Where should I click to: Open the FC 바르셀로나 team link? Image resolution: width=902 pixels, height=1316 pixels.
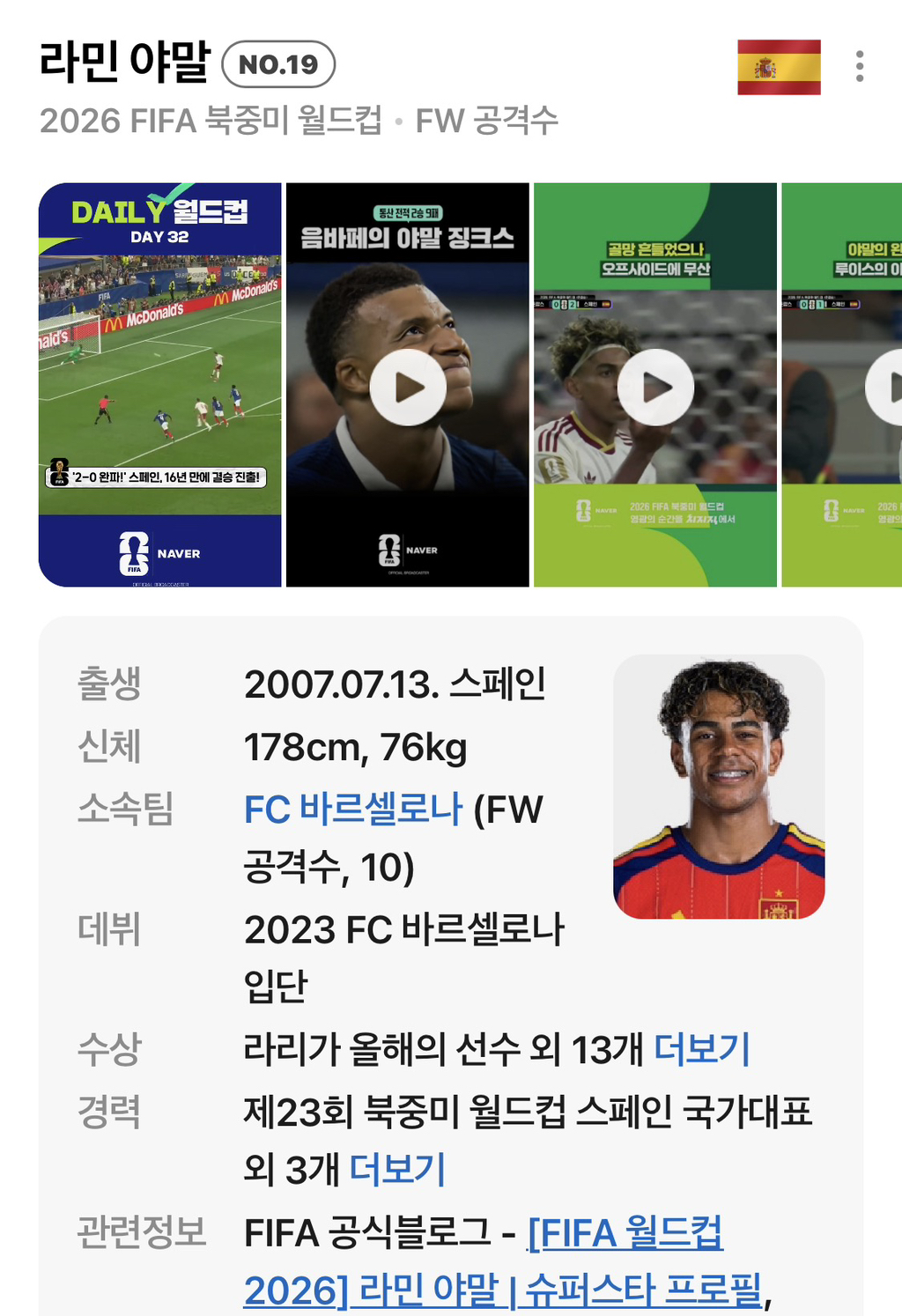click(x=353, y=810)
